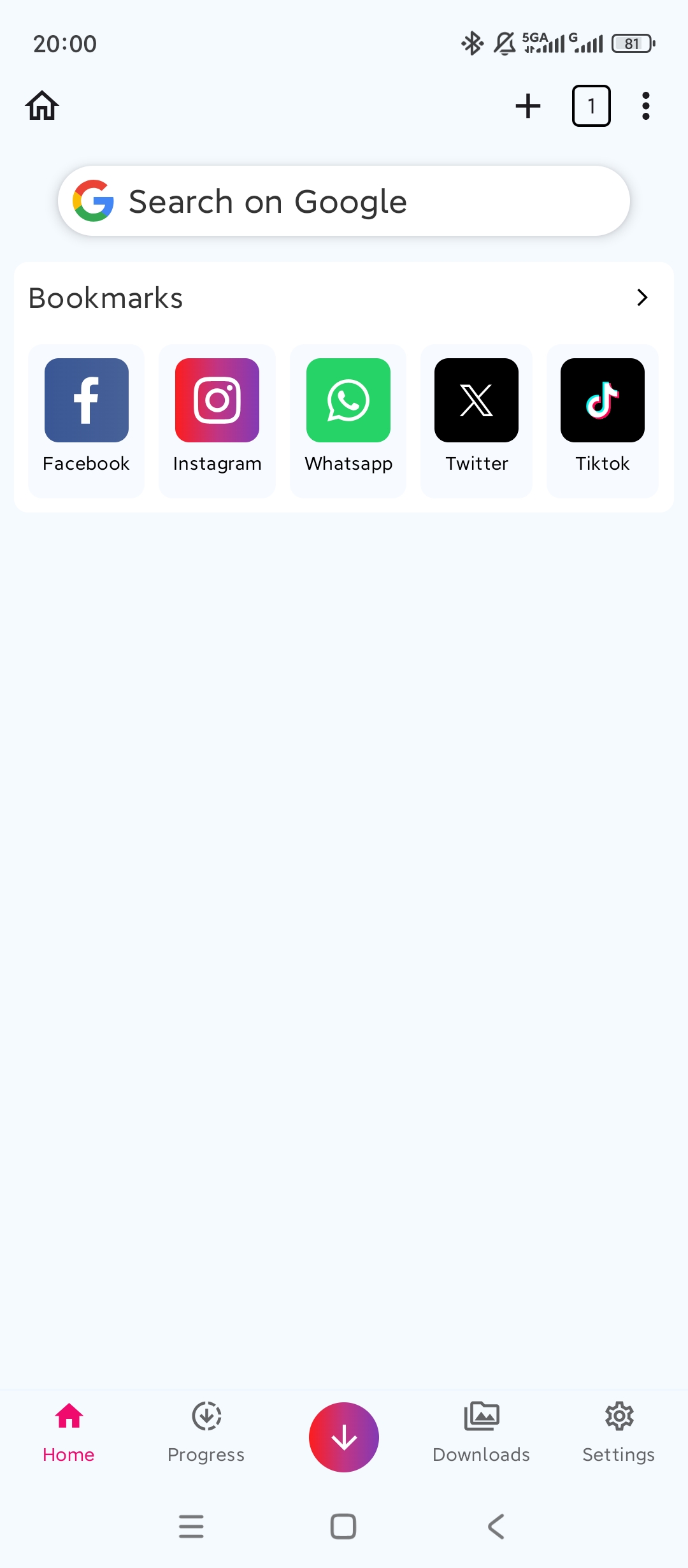The image size is (688, 1568).
Task: Open the Whatsapp bookmark
Action: (x=348, y=421)
